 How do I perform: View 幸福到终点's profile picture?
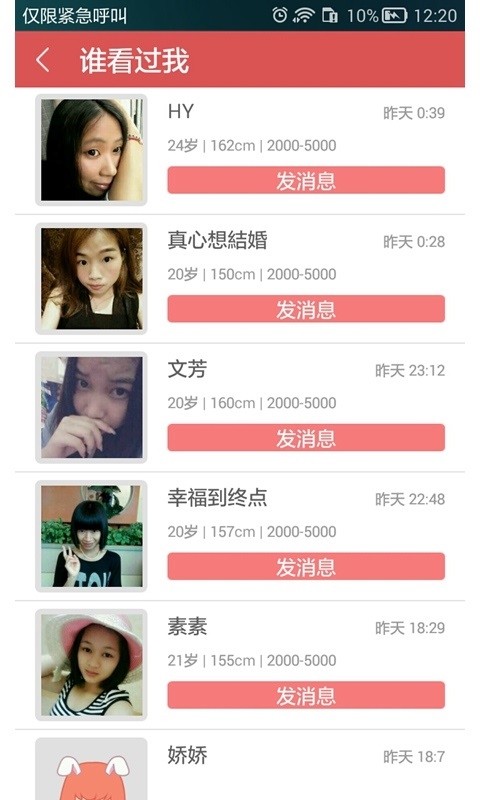pos(91,536)
